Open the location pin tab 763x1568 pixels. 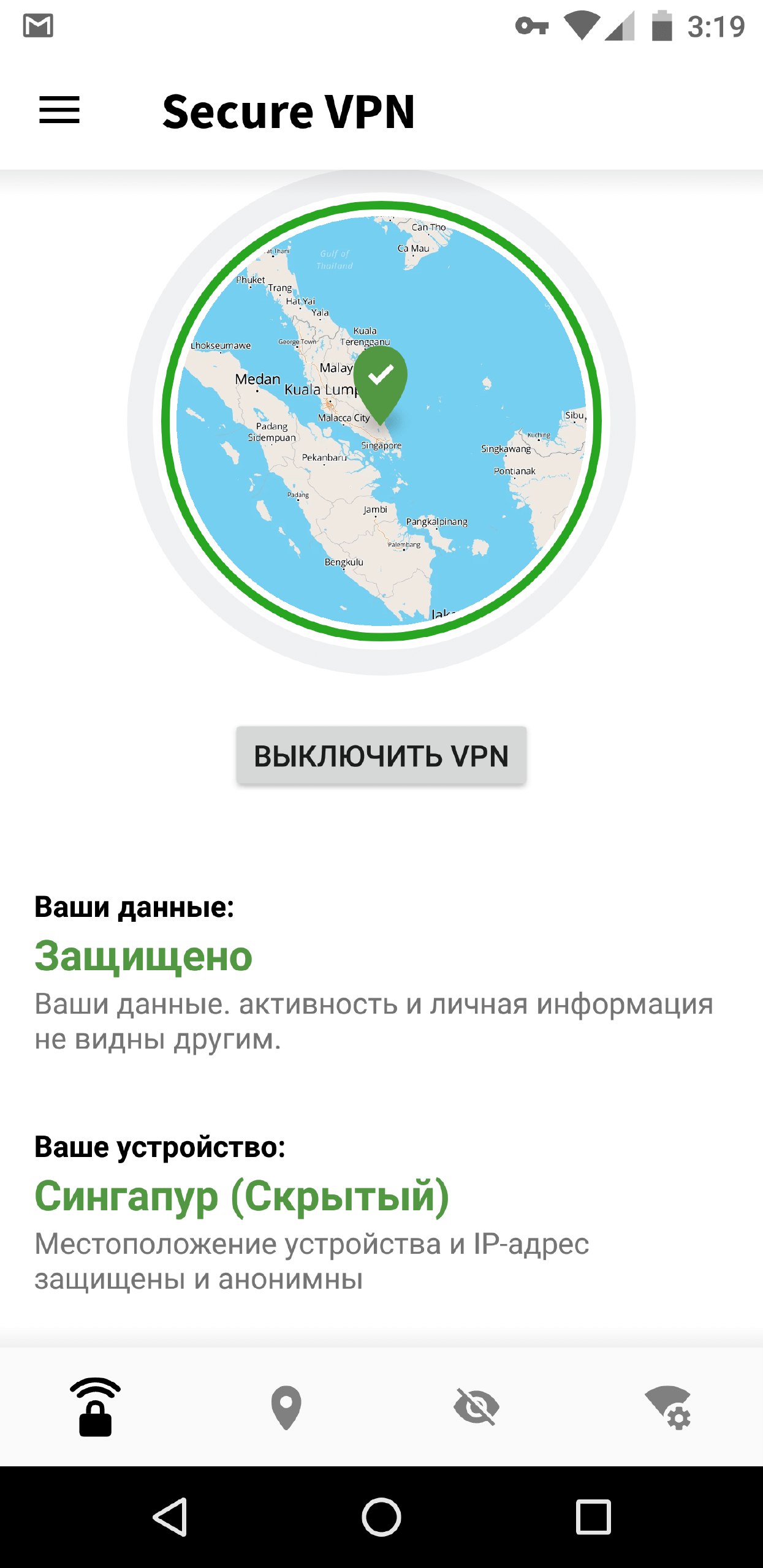coord(286,1407)
